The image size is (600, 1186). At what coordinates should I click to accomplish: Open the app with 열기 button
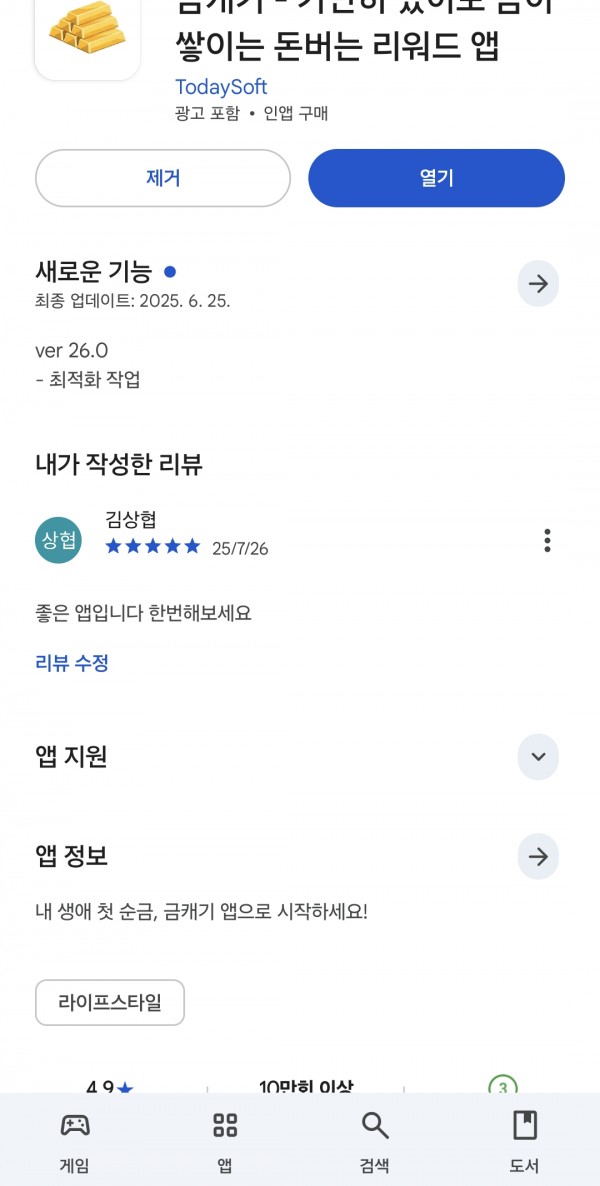pyautogui.click(x=437, y=178)
